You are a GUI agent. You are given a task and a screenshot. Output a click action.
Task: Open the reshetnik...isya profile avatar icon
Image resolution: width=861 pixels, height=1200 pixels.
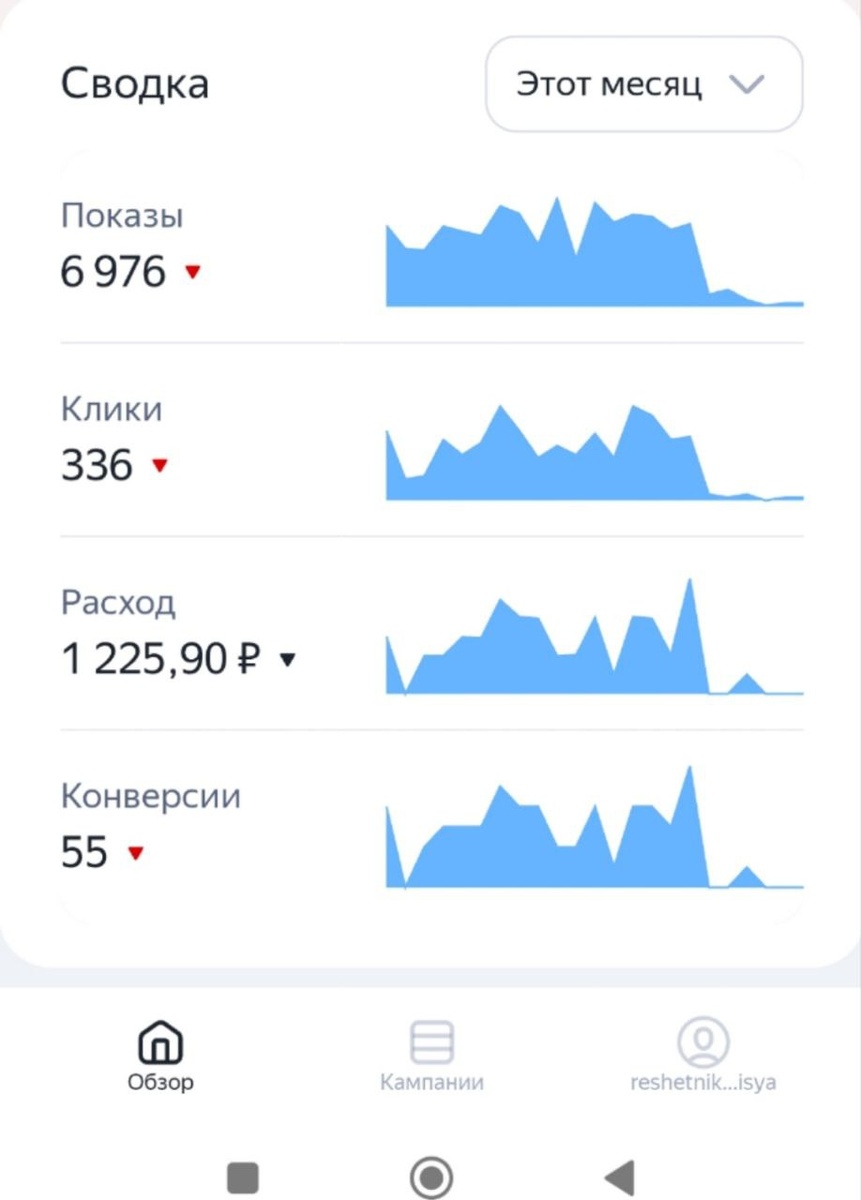704,1042
